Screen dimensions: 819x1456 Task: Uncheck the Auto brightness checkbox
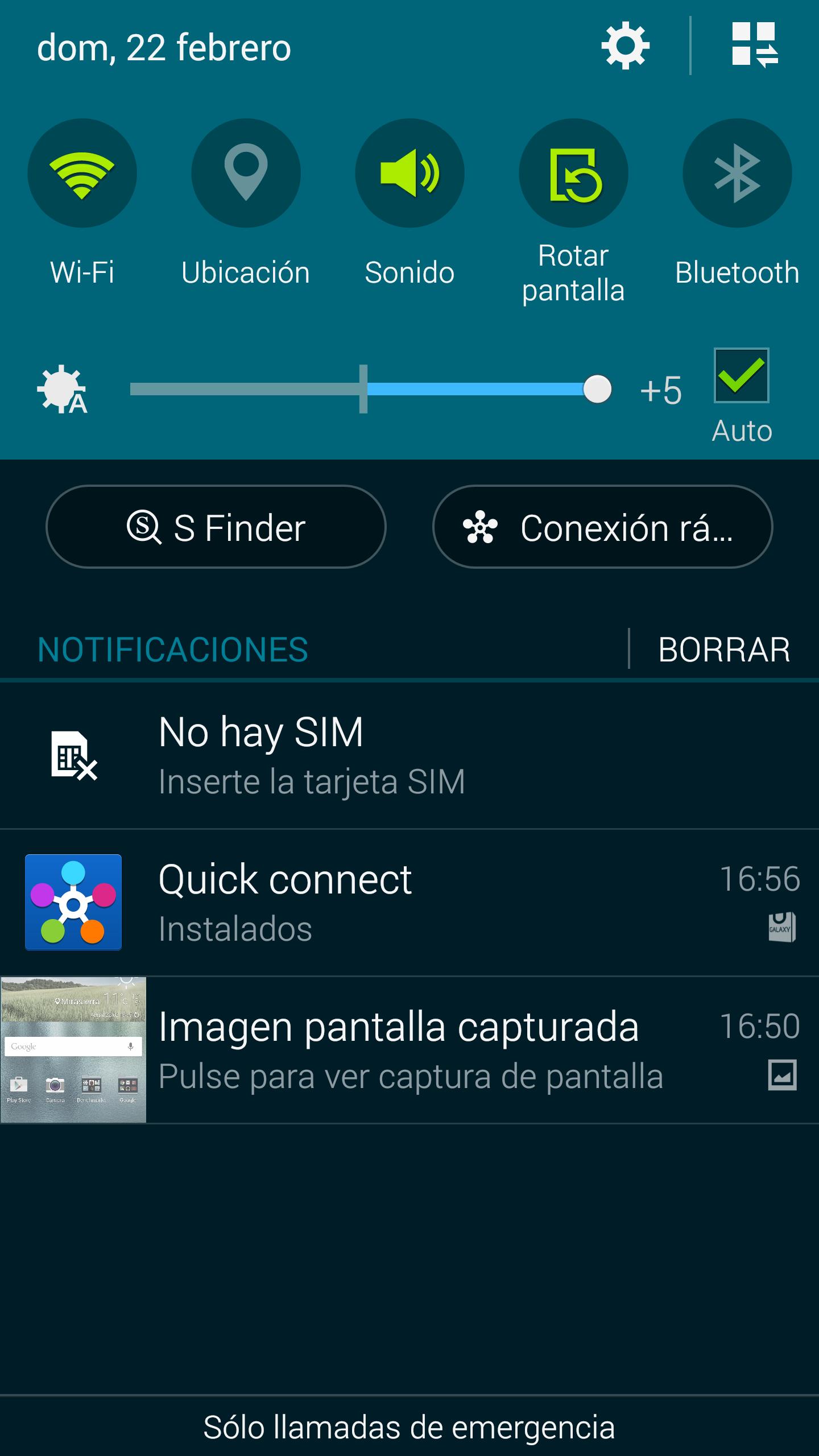pos(741,375)
